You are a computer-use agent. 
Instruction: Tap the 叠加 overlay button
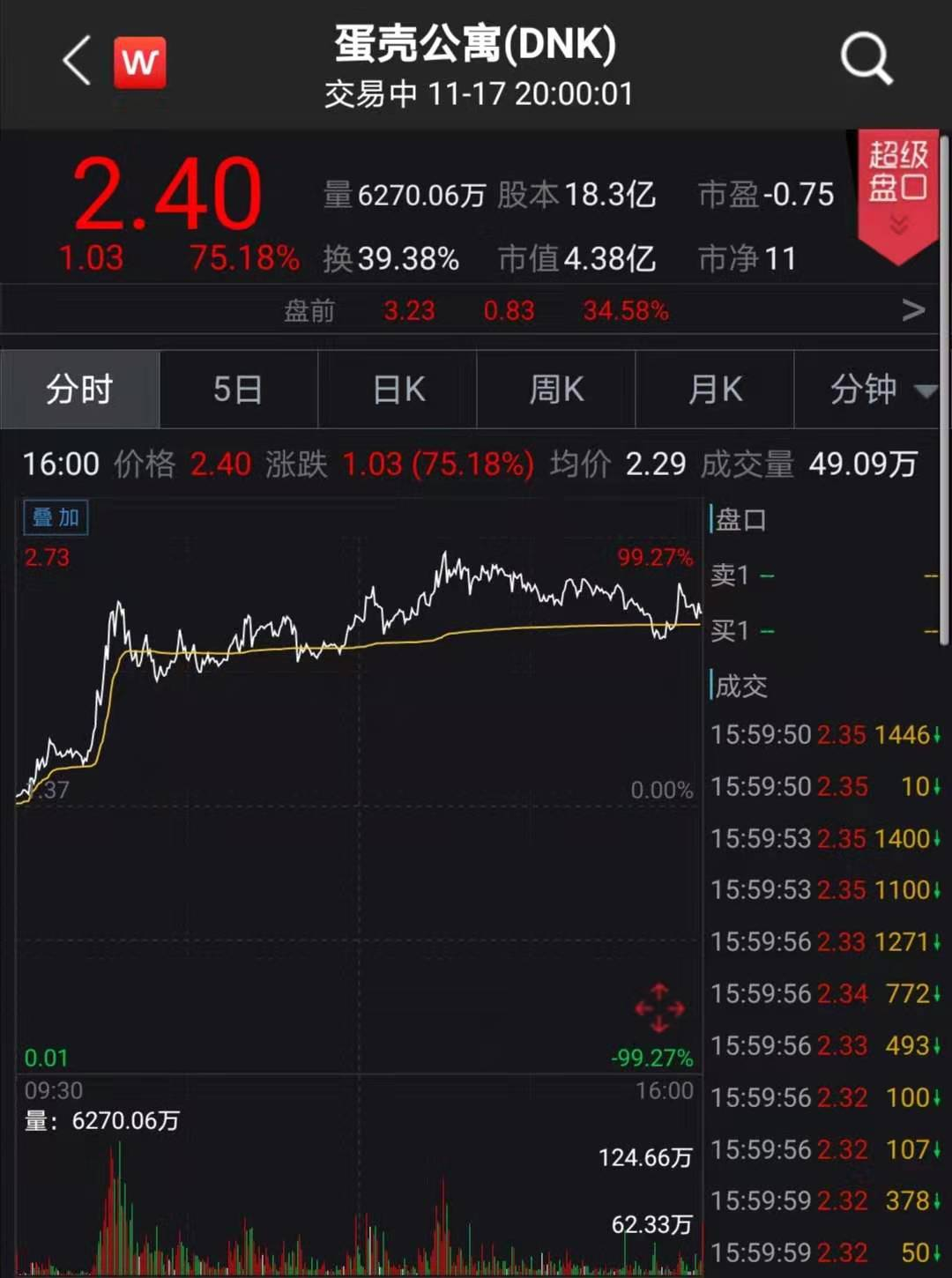(56, 517)
